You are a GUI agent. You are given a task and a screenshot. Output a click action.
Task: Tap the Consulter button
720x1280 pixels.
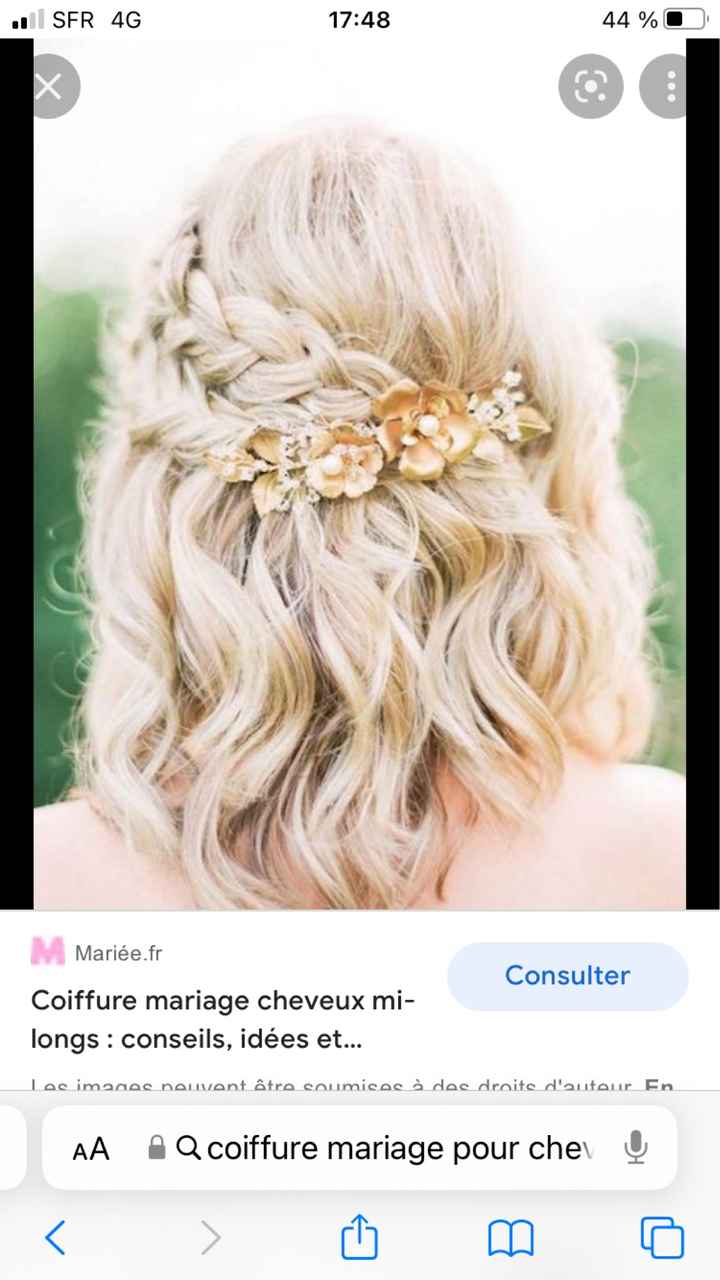pos(567,975)
